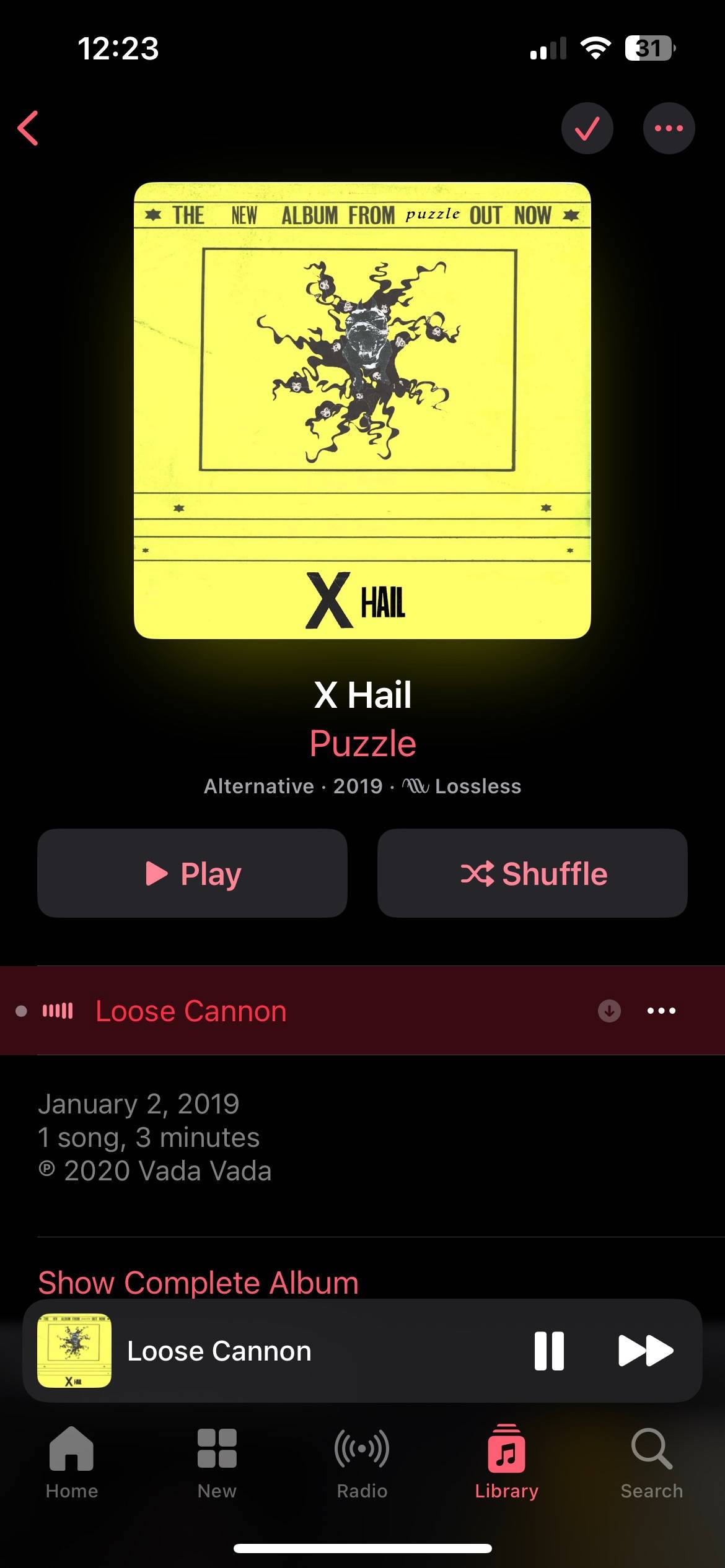Shuffle the album
This screenshot has height=1568, width=725.
(x=532, y=873)
